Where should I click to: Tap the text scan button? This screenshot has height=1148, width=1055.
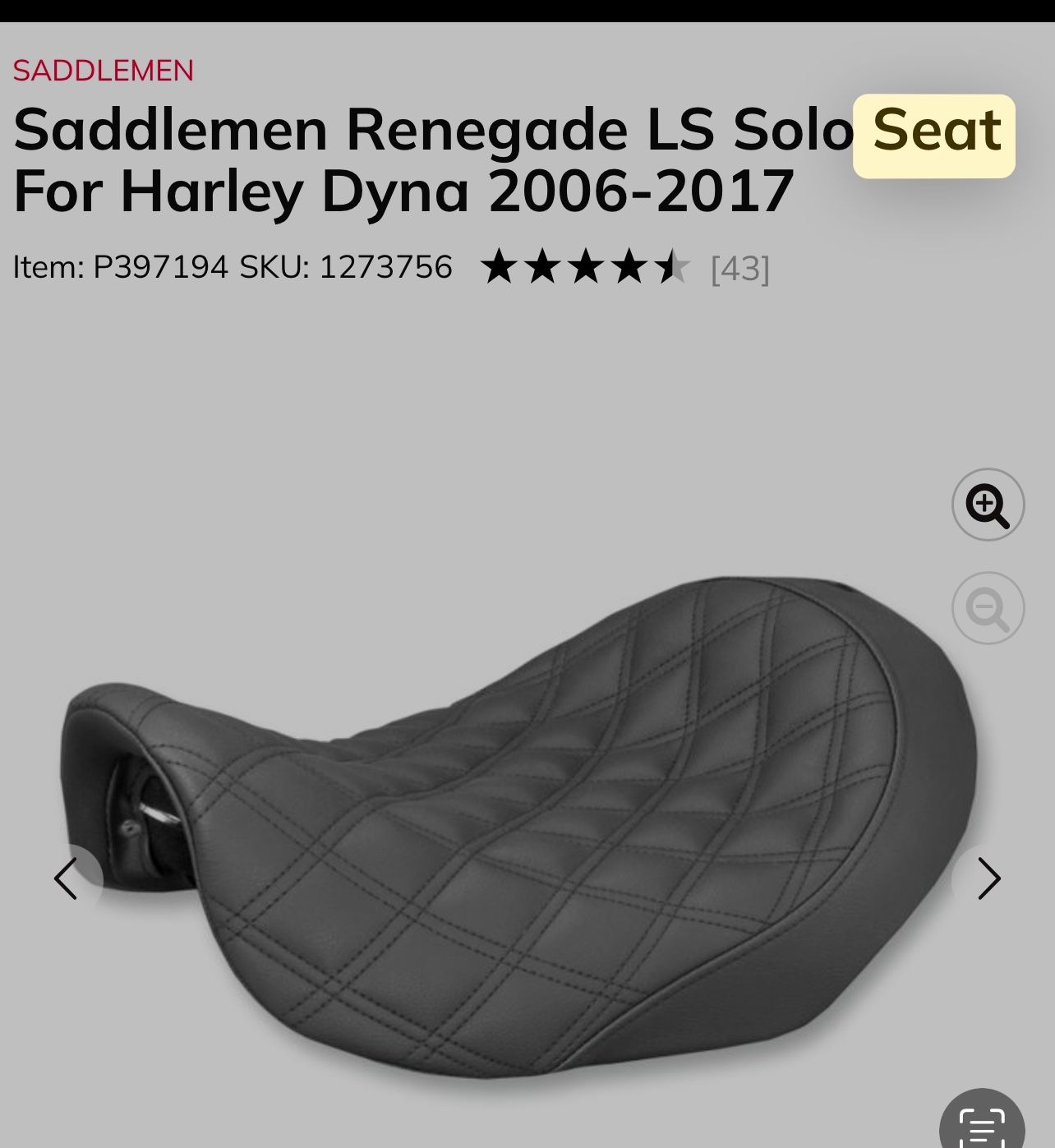[982, 1122]
